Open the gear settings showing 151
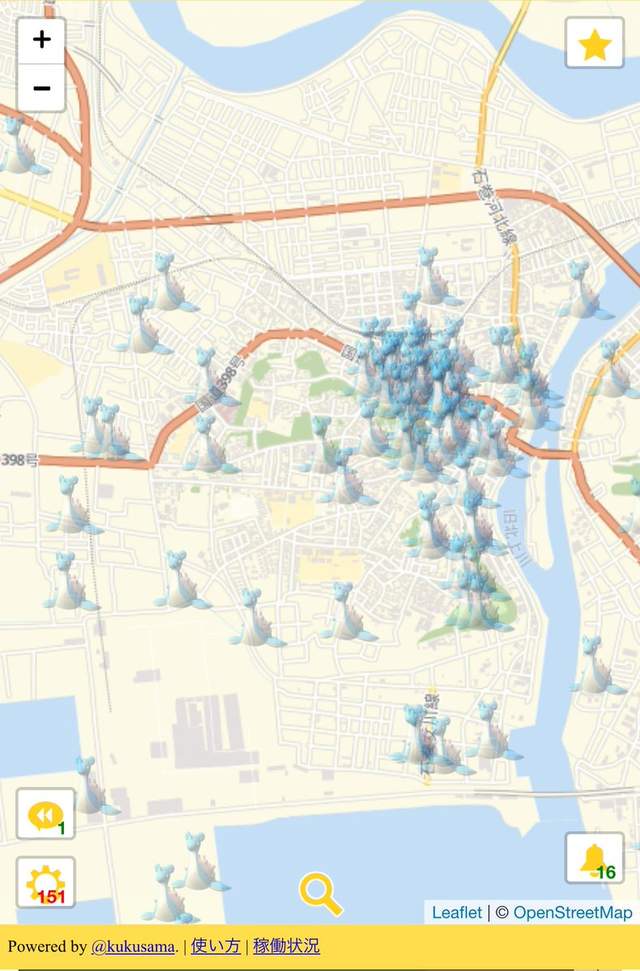The height and width of the screenshot is (971, 640). click(x=45, y=883)
